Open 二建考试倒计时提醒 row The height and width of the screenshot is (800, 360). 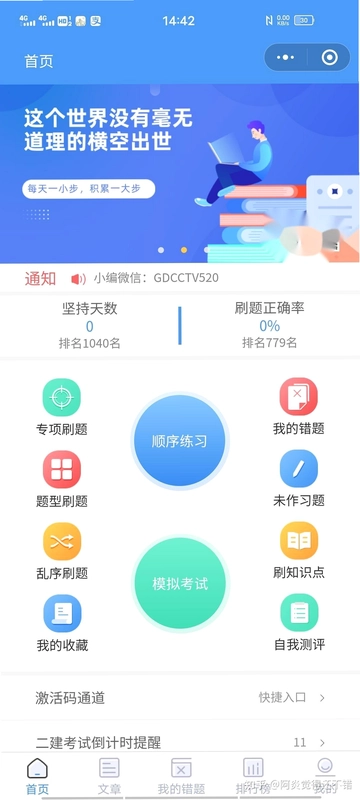click(180, 741)
